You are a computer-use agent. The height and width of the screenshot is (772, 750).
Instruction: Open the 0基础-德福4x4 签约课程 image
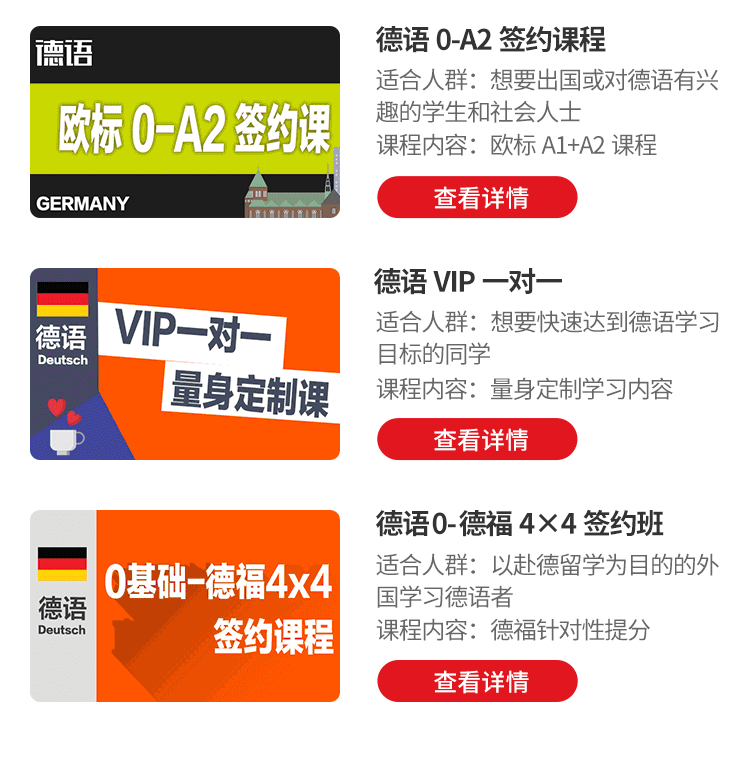pos(185,606)
